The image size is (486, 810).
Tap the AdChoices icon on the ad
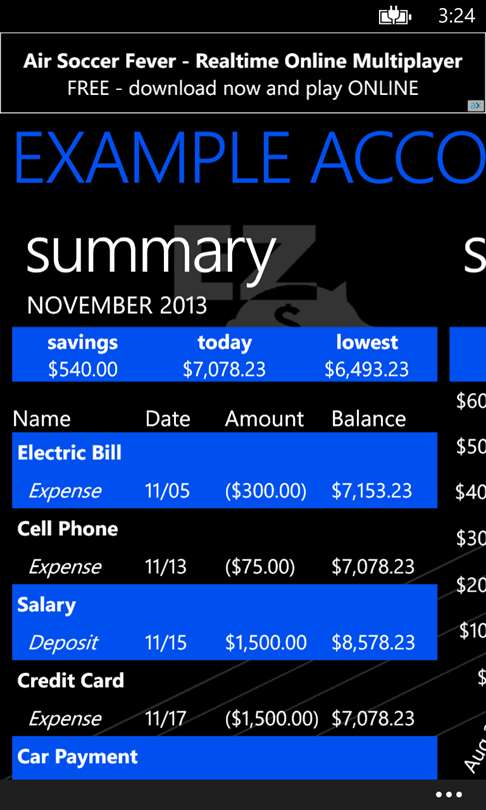(x=476, y=106)
